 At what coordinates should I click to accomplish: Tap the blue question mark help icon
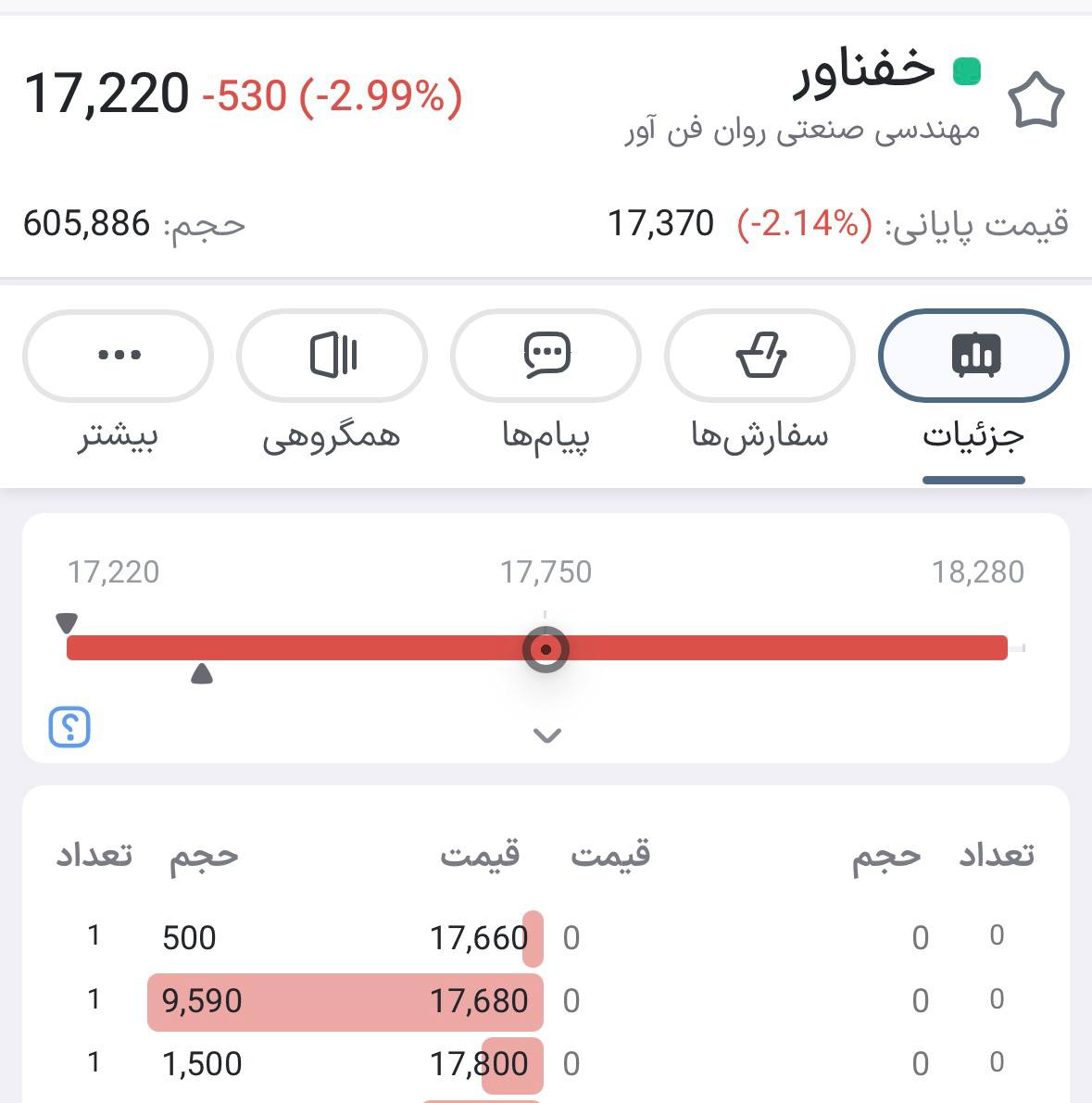click(x=69, y=728)
